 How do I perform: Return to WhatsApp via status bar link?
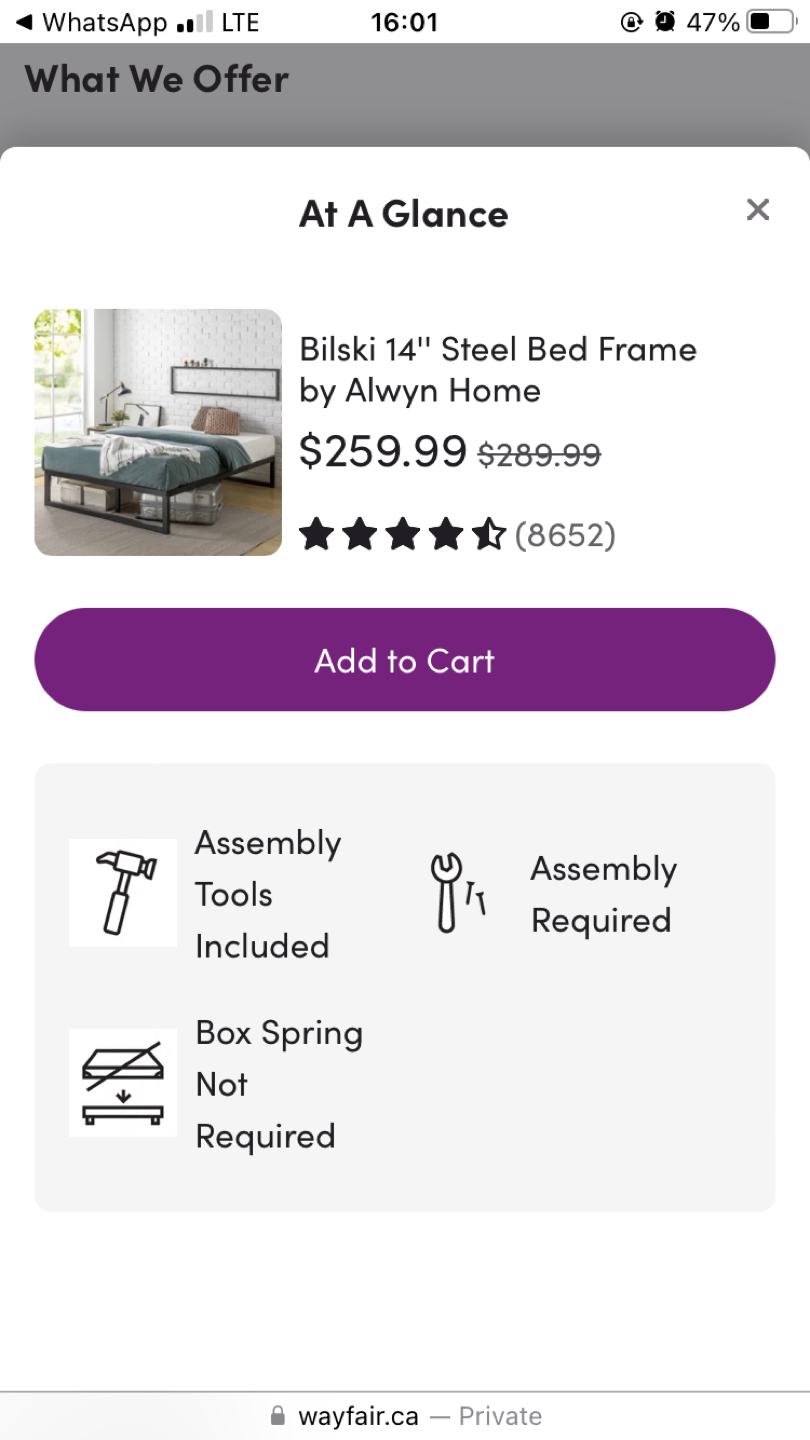tap(92, 22)
